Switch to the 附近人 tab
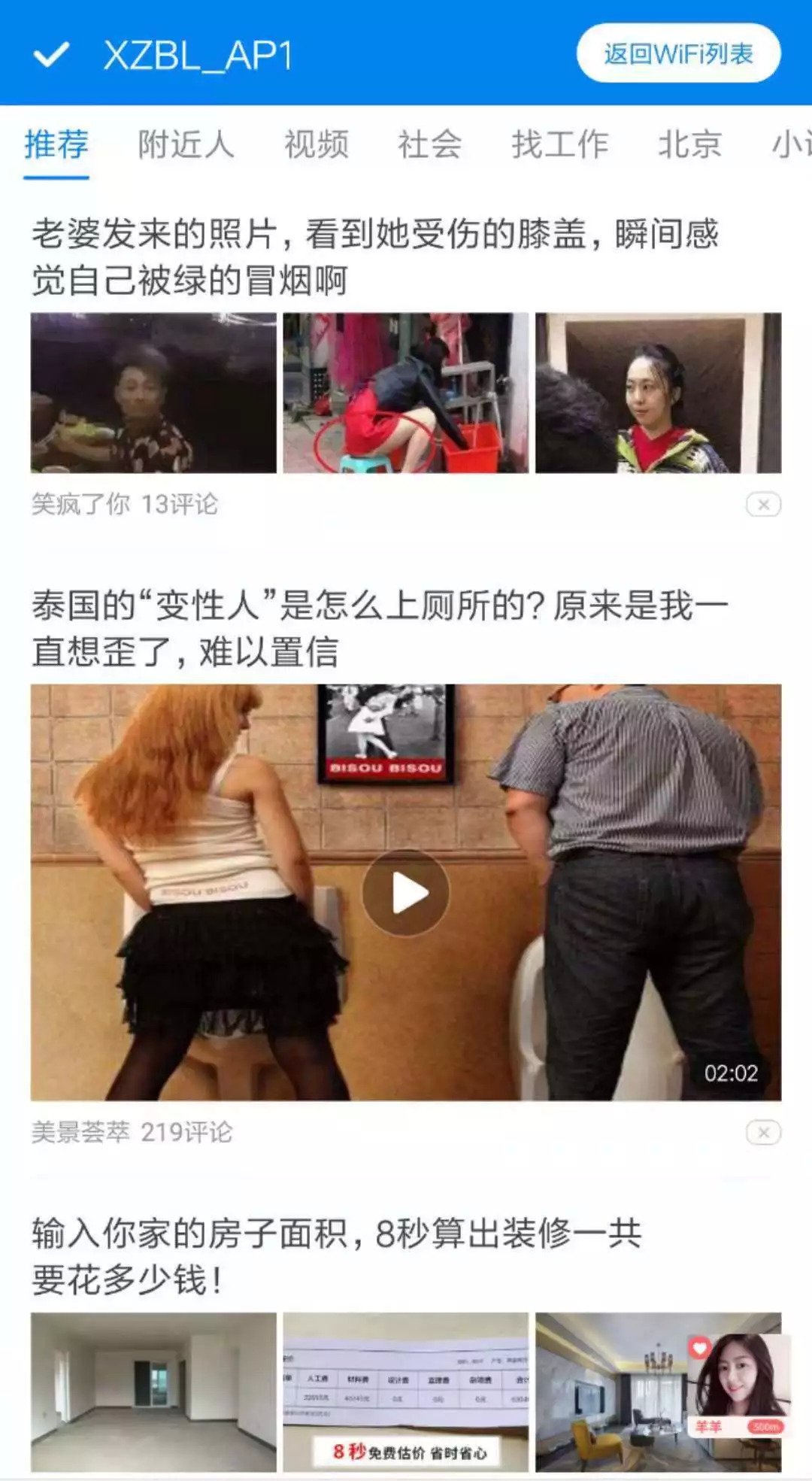This screenshot has height=1481, width=812. click(x=186, y=144)
